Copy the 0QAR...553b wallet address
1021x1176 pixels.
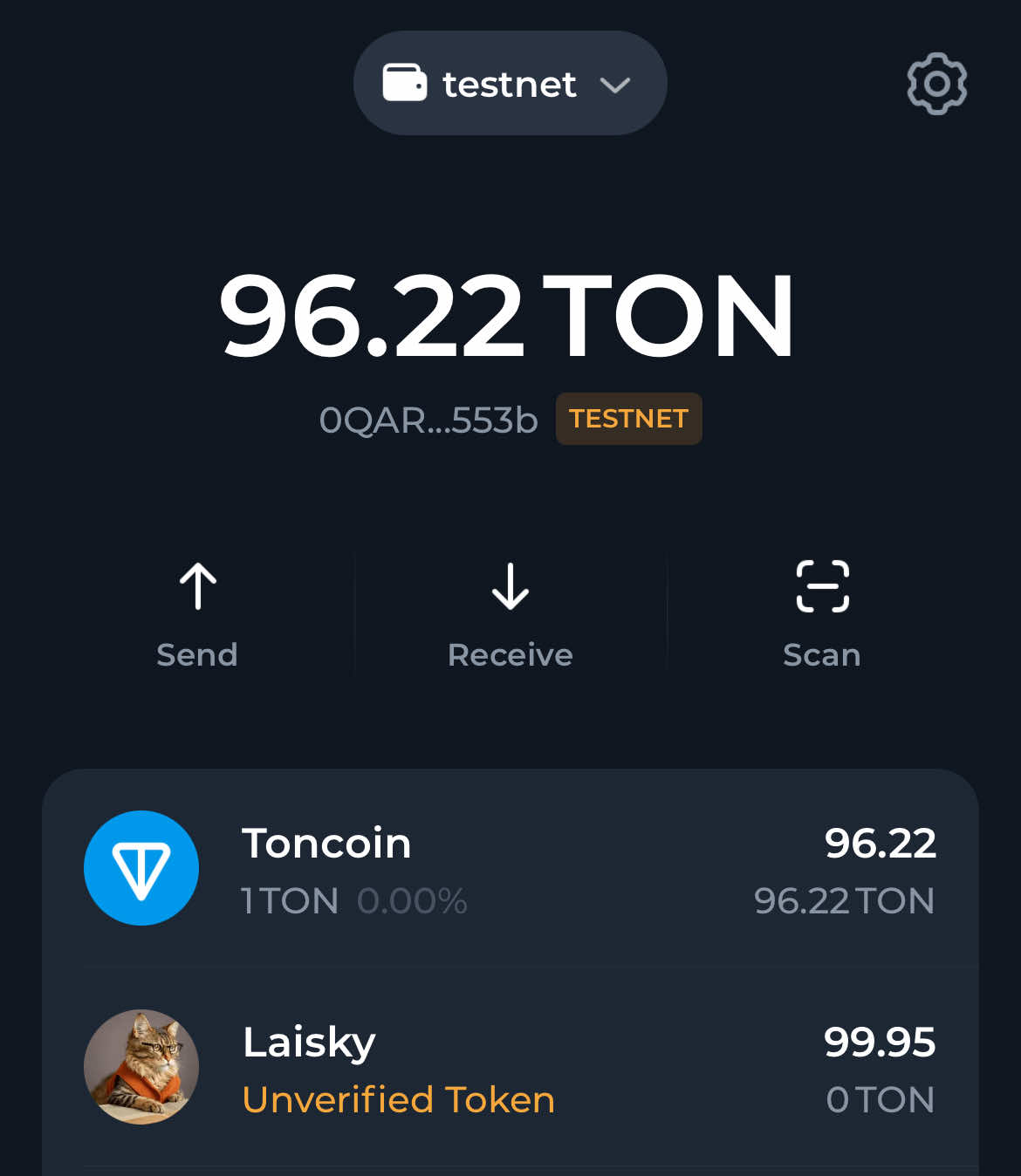click(428, 420)
